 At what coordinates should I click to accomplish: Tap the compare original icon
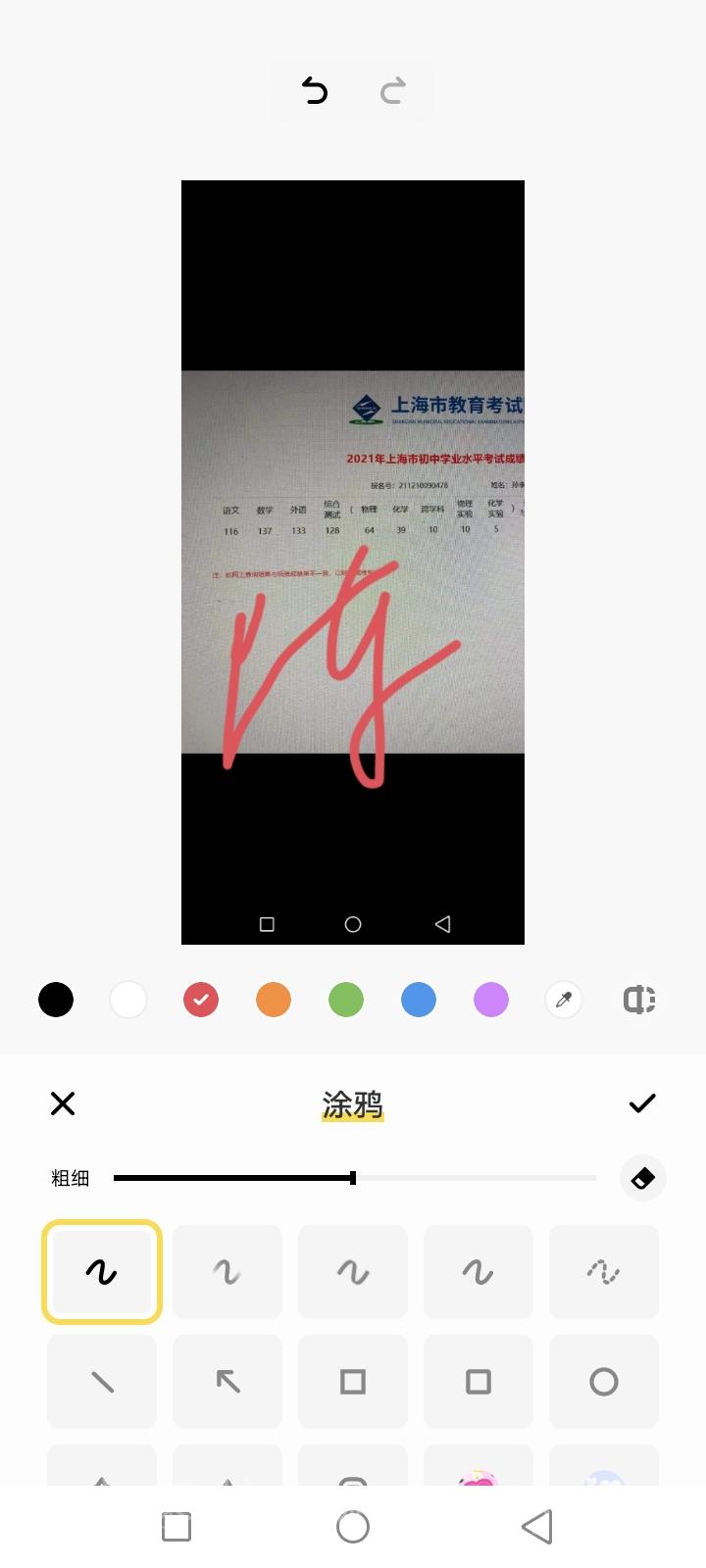[639, 1000]
